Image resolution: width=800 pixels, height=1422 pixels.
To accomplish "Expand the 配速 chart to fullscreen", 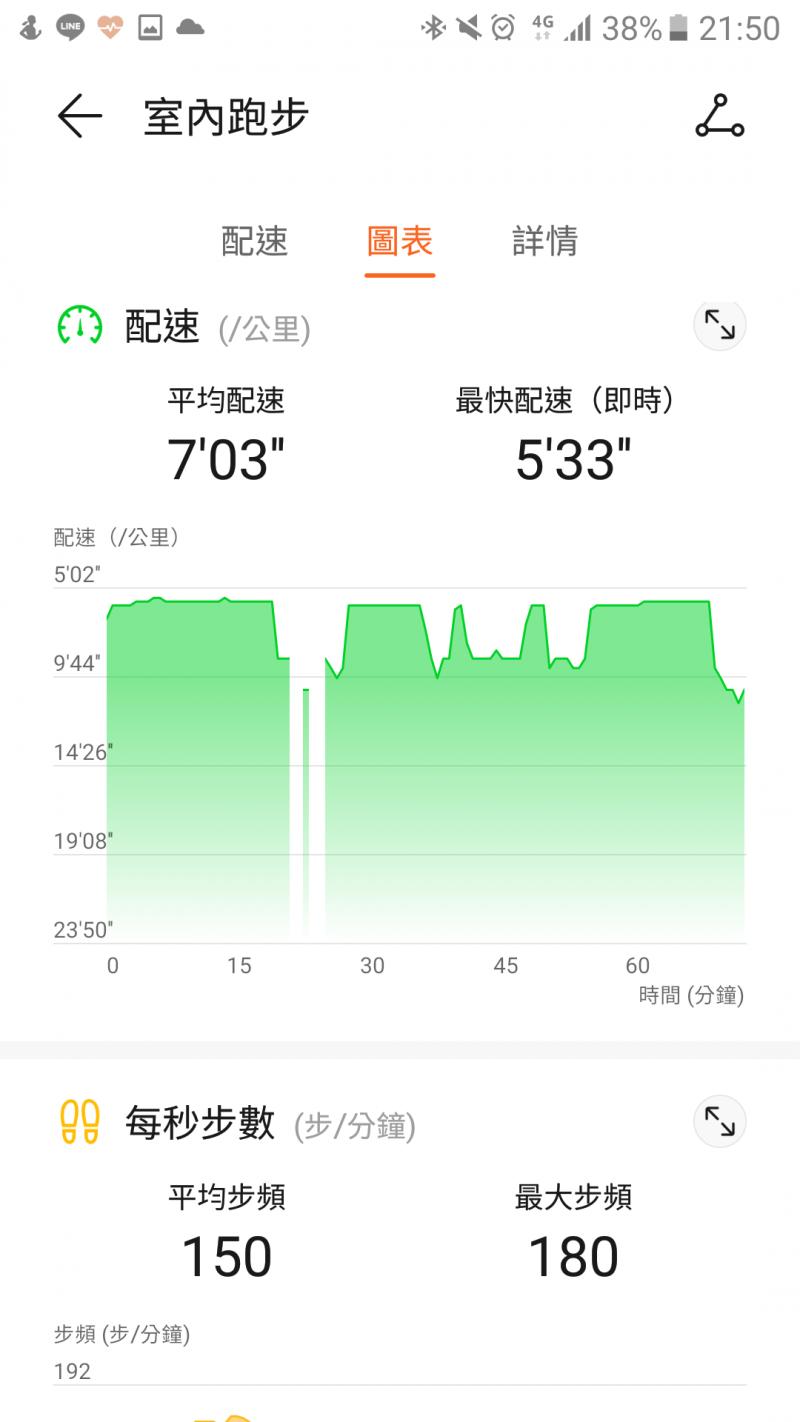I will (x=720, y=325).
